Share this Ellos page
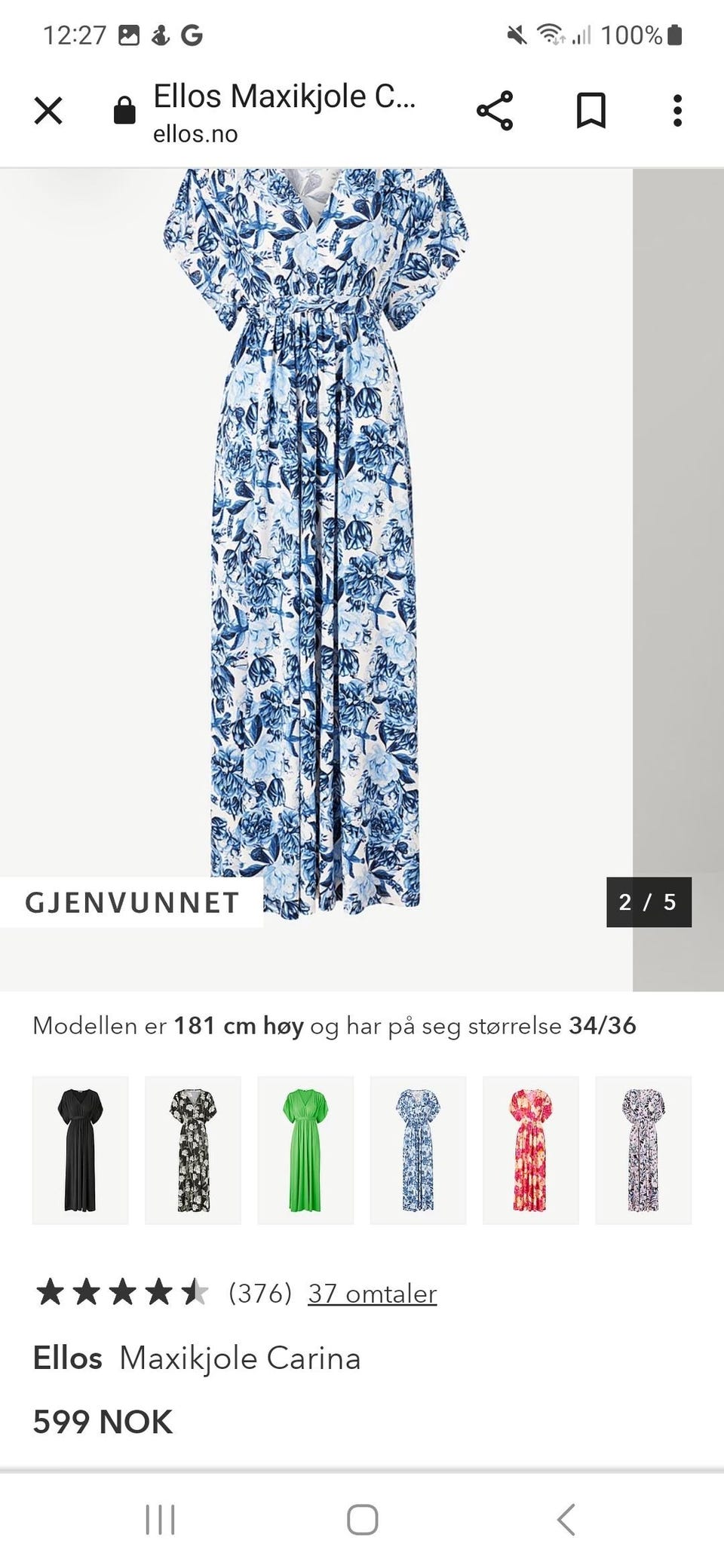Image resolution: width=724 pixels, height=1568 pixels. [495, 111]
